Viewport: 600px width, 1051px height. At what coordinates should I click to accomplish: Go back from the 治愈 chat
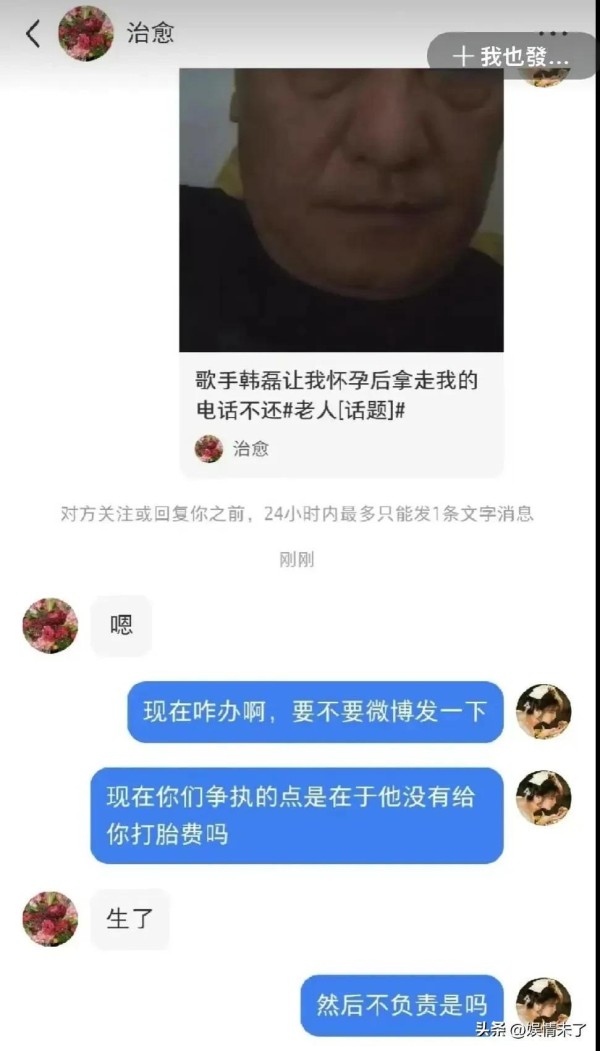tap(32, 33)
